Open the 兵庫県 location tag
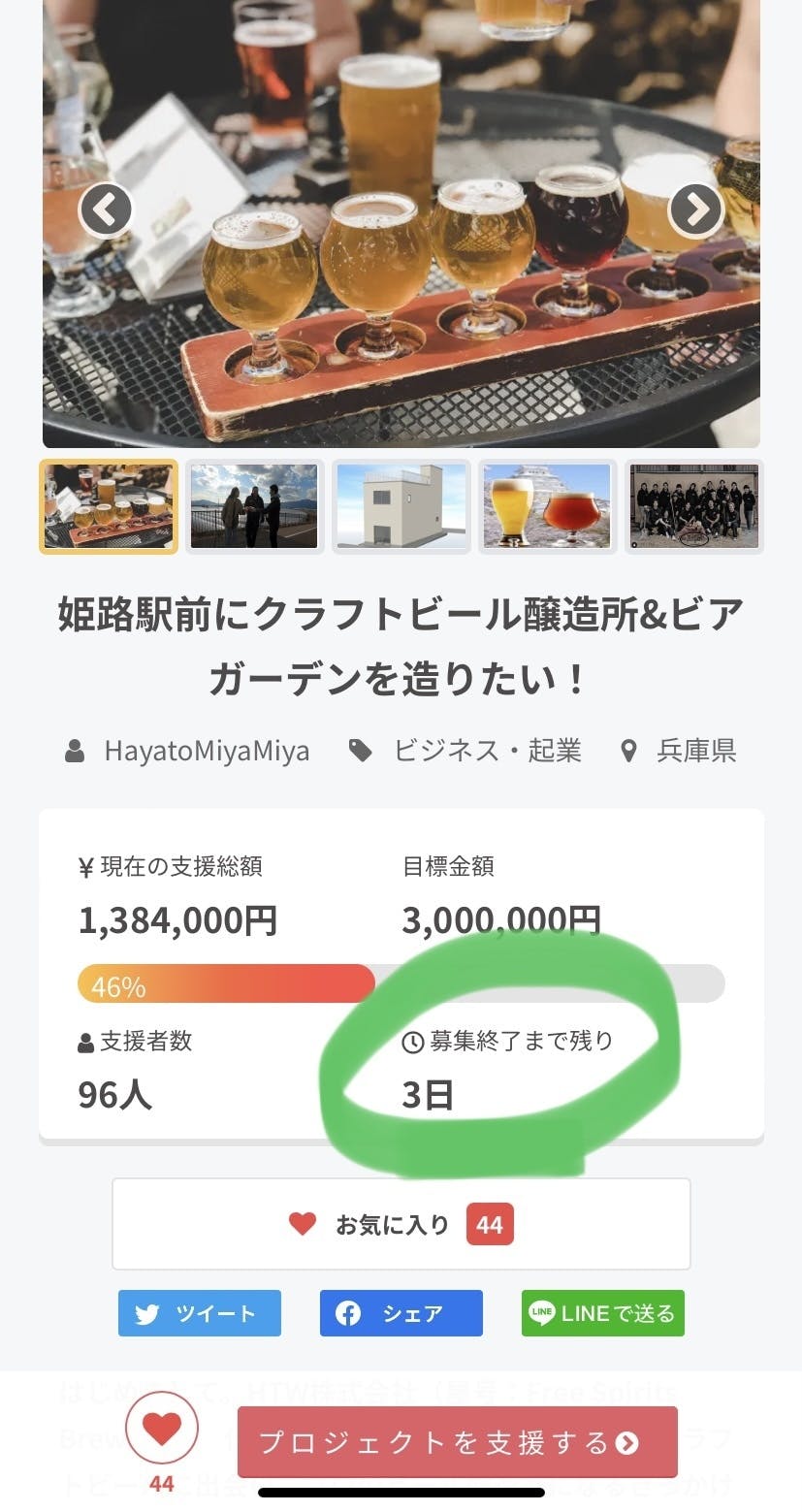802x1512 pixels. click(695, 751)
